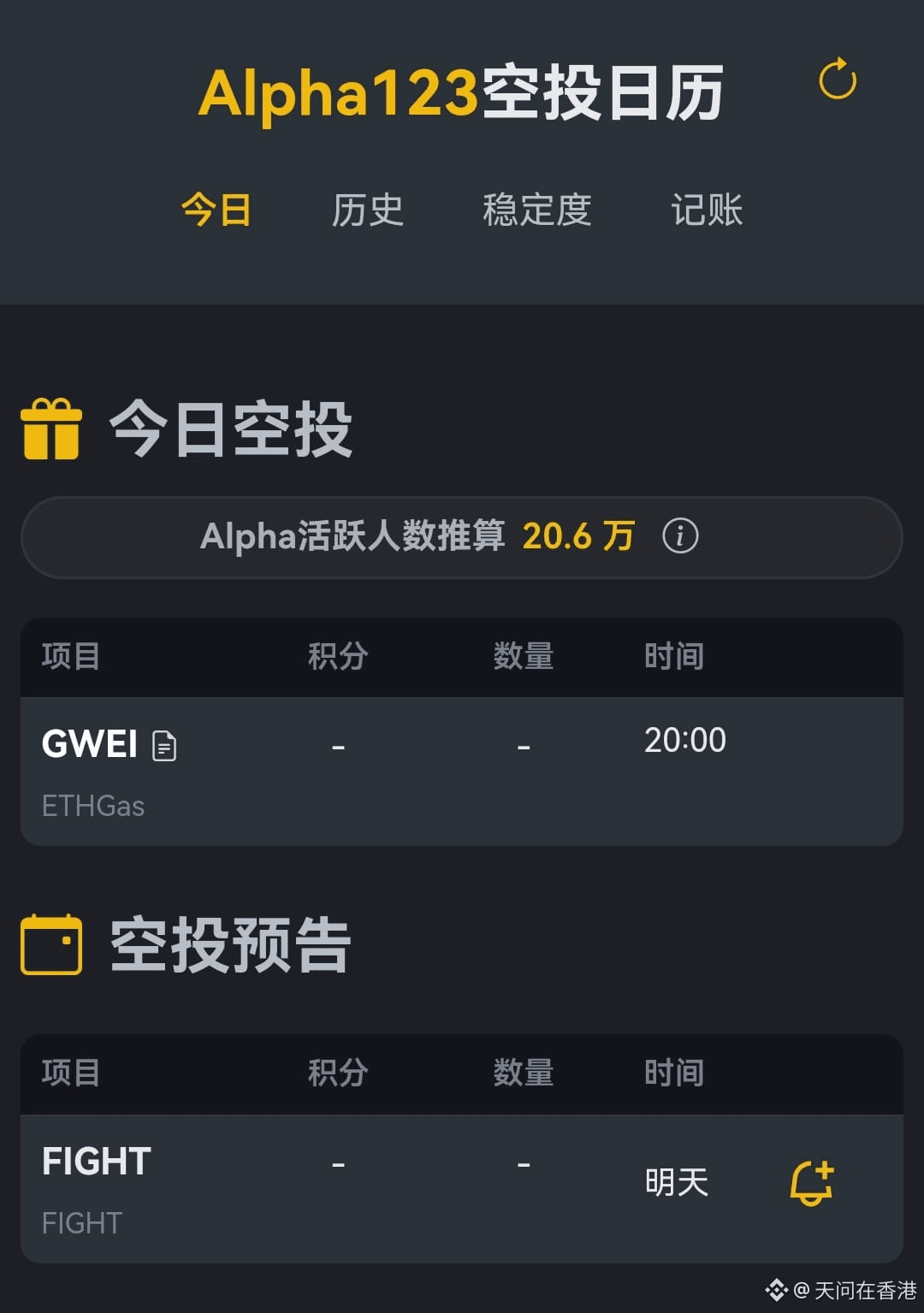
Task: Refresh the airdrop calendar data
Action: 838,81
